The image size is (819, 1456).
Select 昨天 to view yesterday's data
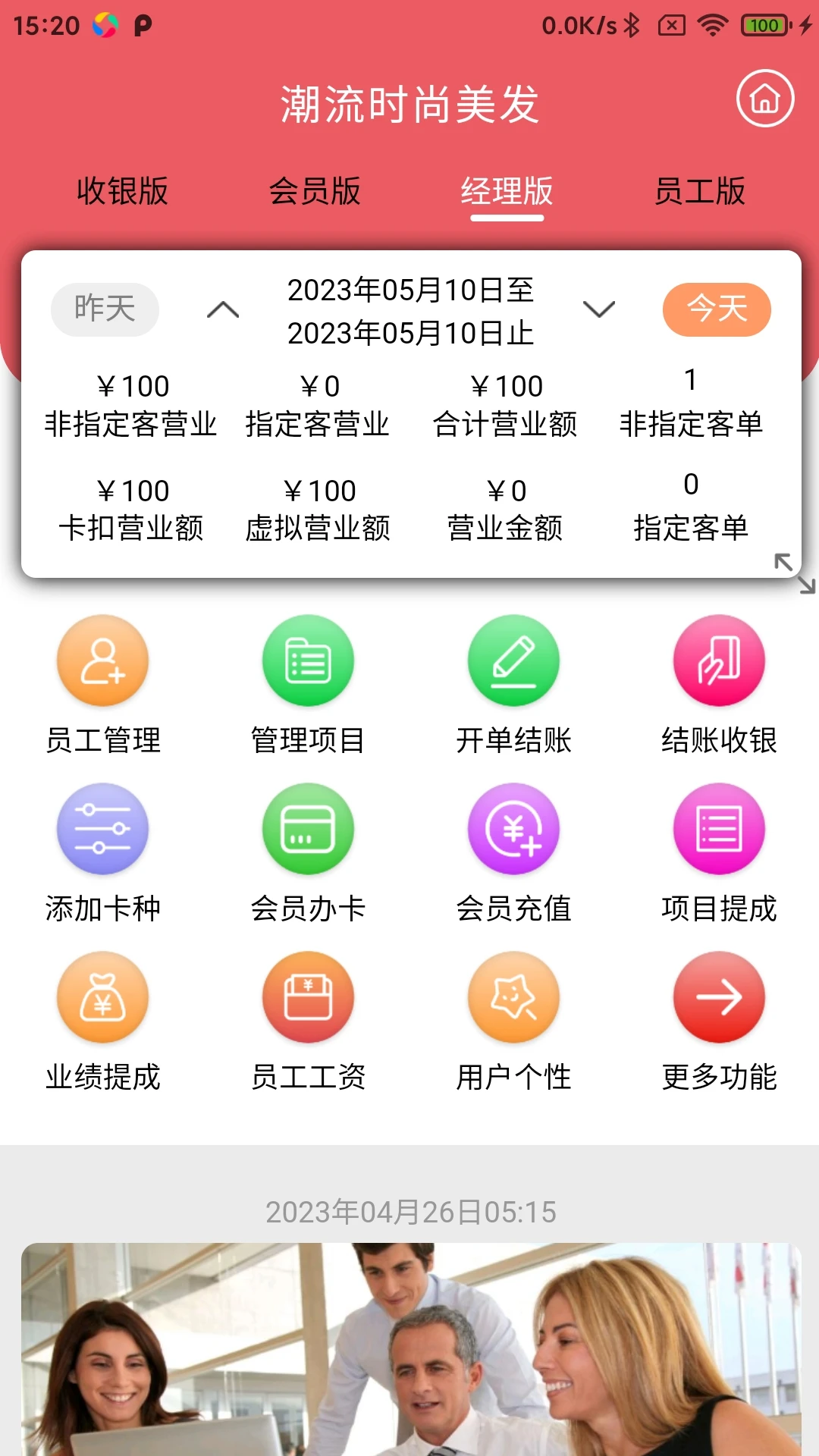coord(104,308)
